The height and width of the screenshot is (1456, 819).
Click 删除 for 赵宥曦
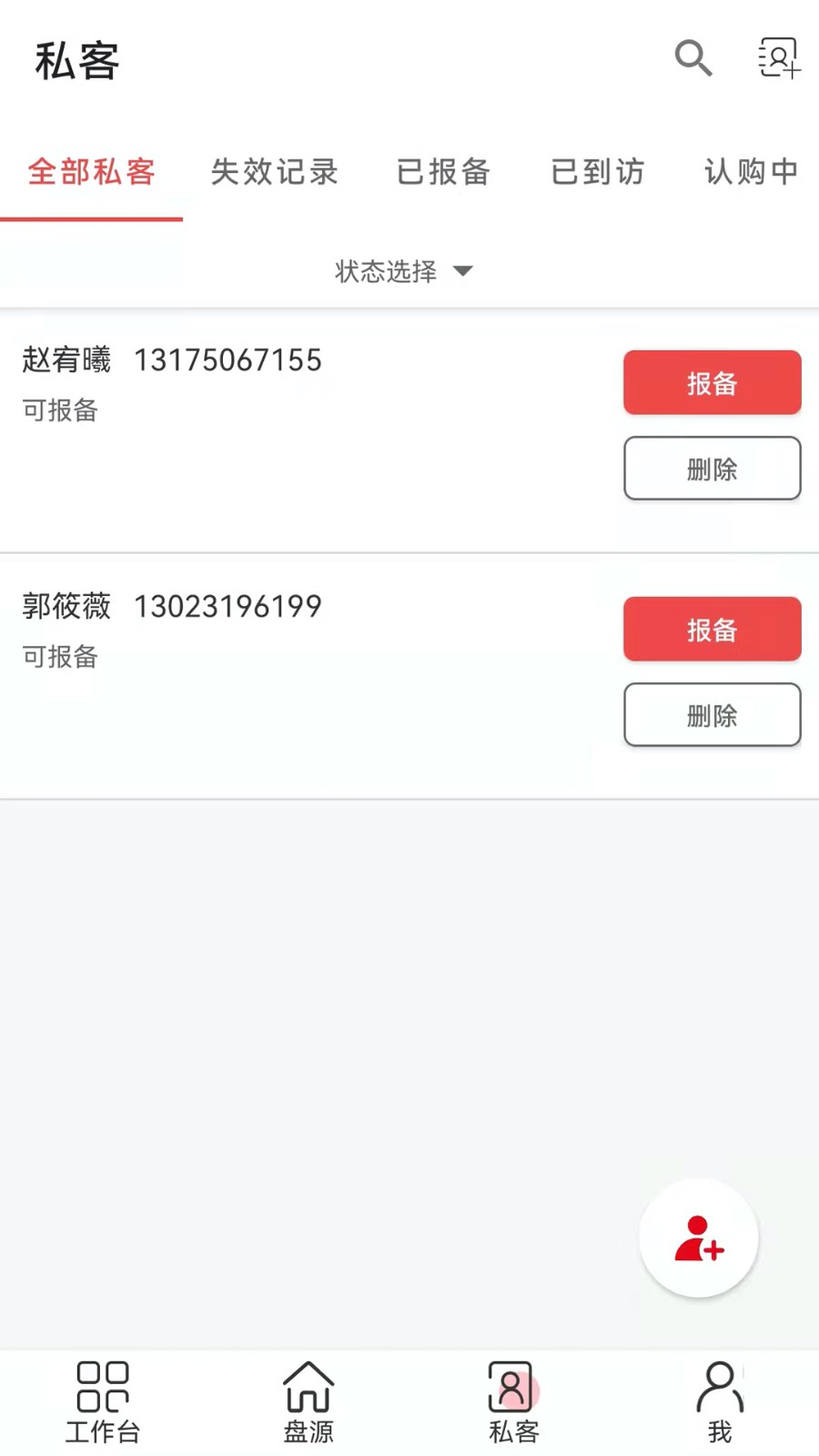point(712,469)
